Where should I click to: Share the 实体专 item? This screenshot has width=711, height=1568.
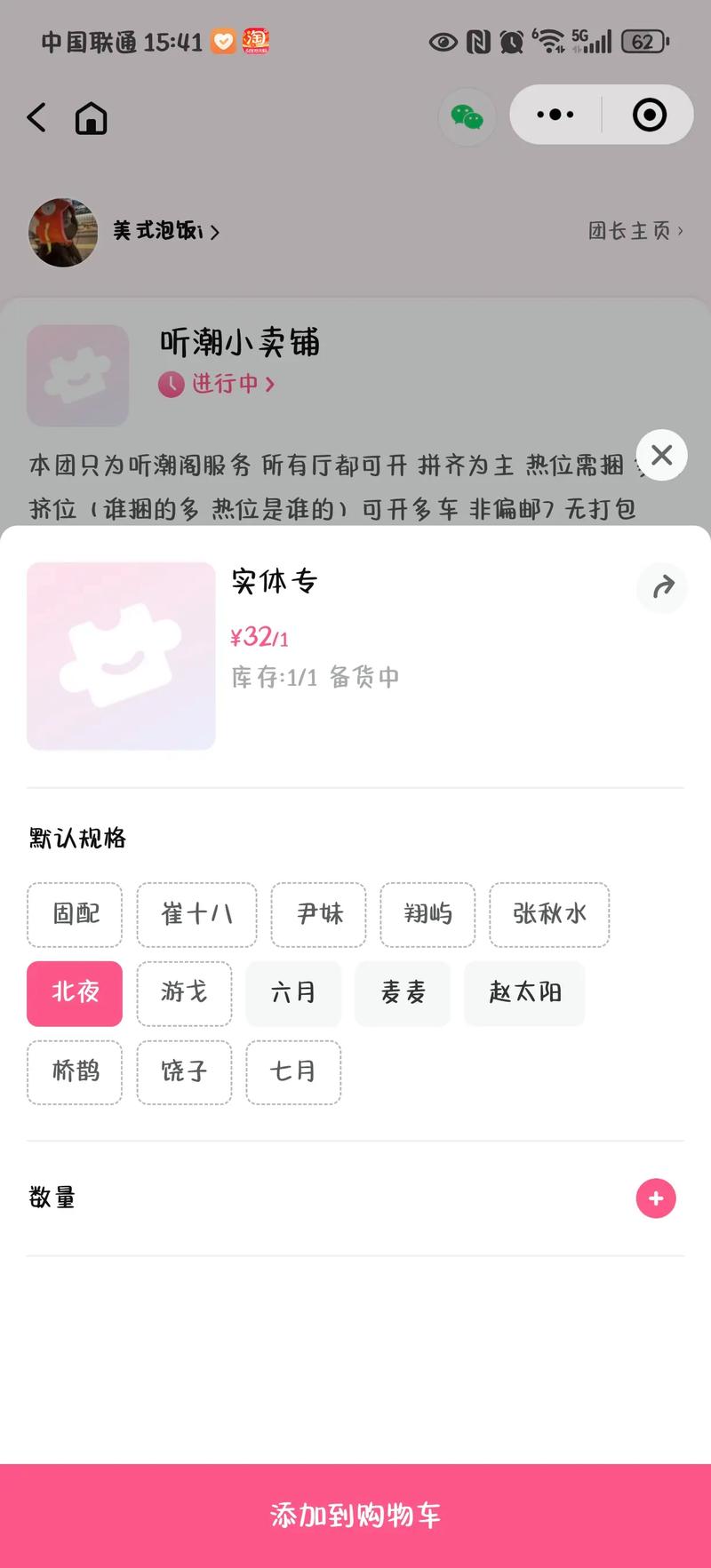[662, 587]
